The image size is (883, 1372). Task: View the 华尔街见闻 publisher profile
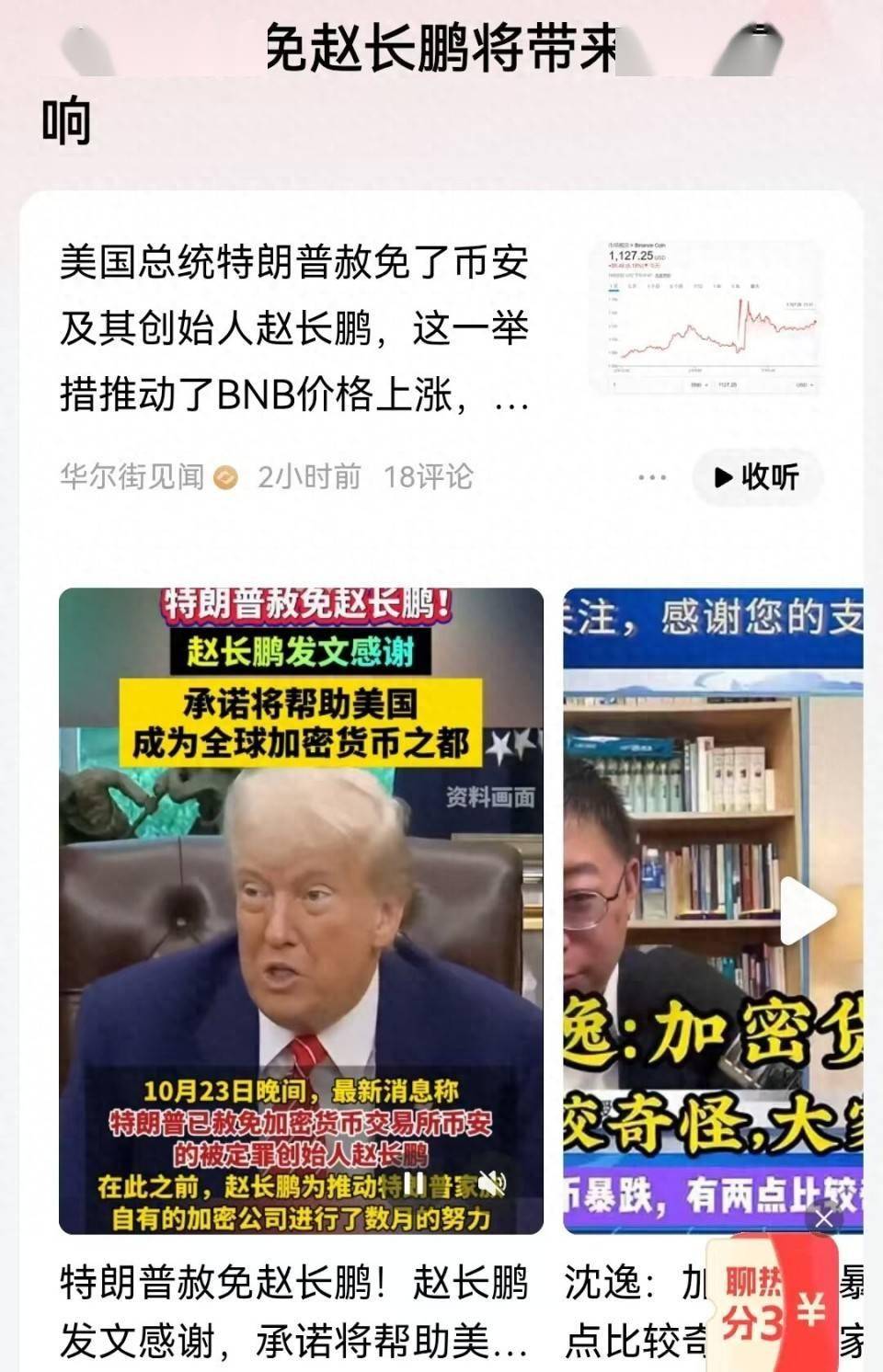pyautogui.click(x=132, y=477)
